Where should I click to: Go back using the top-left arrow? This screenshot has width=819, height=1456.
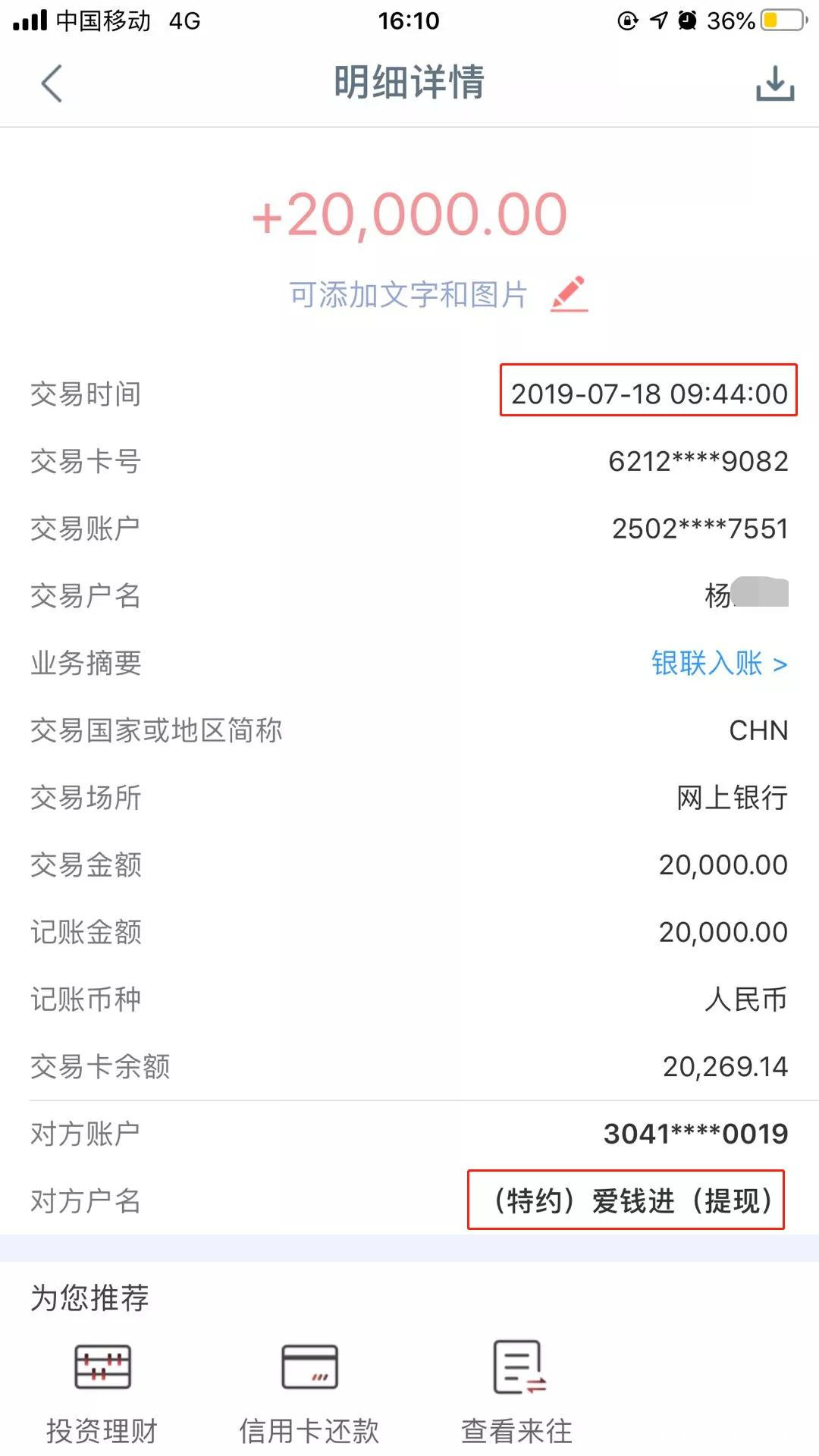tap(52, 83)
